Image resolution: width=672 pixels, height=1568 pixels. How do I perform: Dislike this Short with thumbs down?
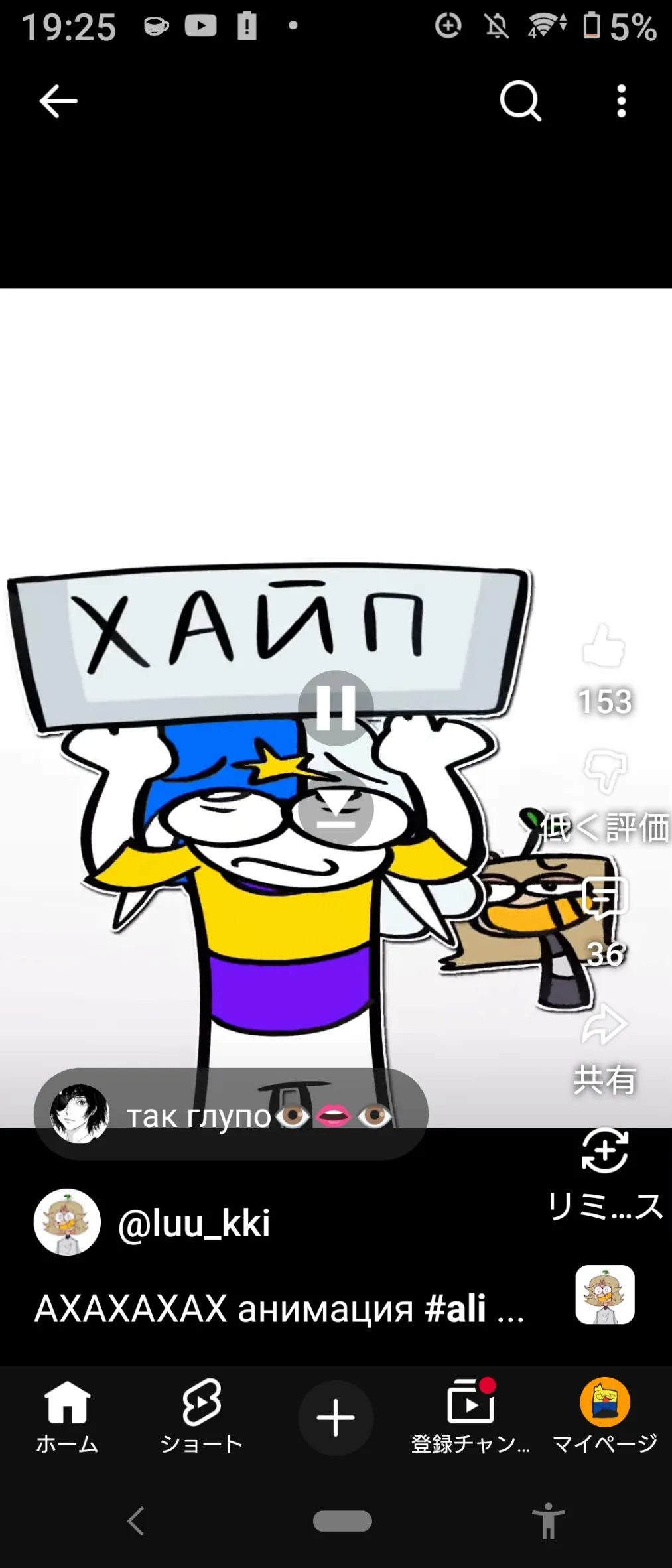(604, 771)
